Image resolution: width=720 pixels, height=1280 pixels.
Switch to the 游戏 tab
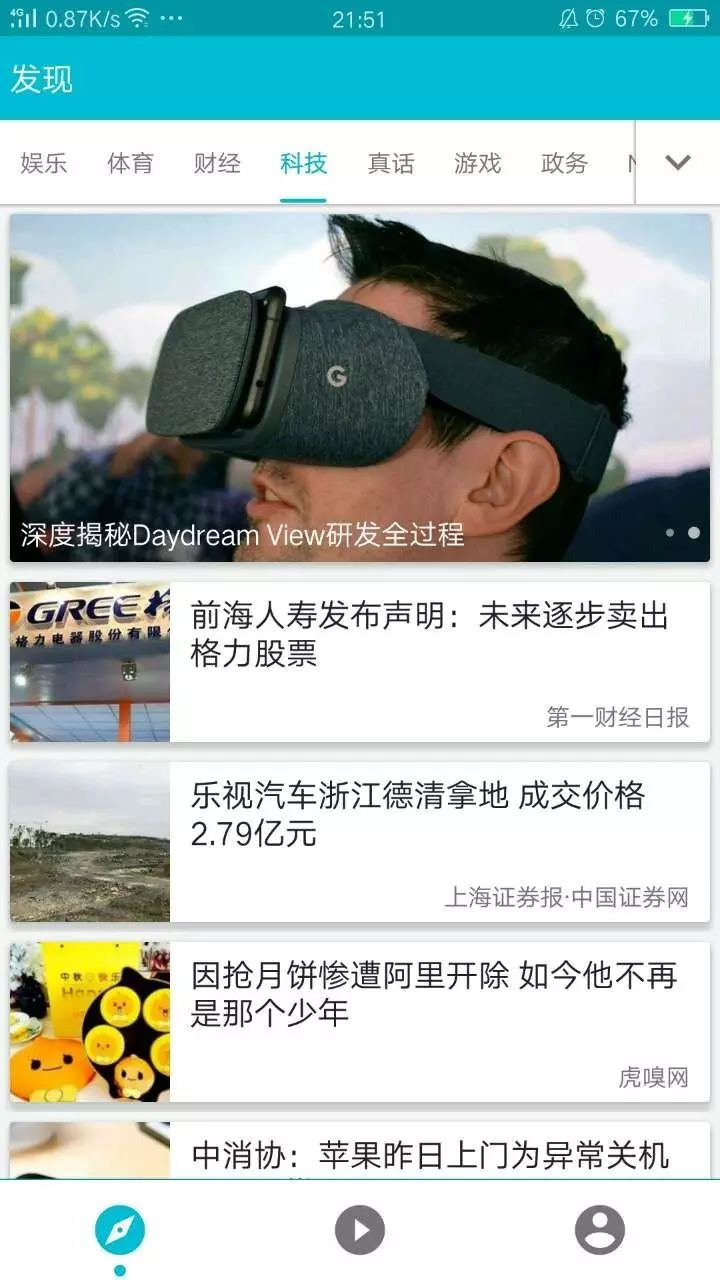pyautogui.click(x=478, y=163)
